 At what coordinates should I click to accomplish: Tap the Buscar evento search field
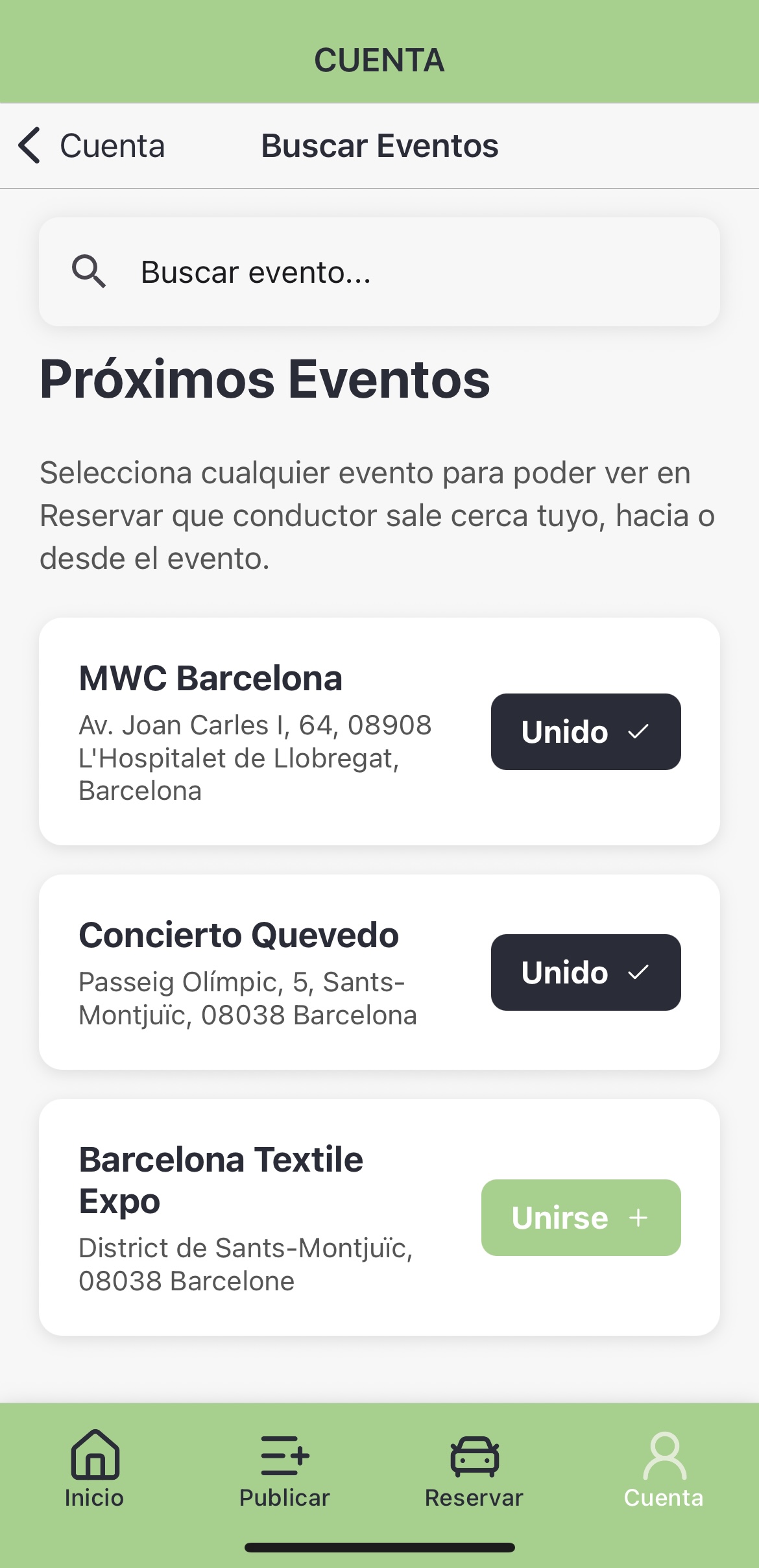[x=379, y=272]
